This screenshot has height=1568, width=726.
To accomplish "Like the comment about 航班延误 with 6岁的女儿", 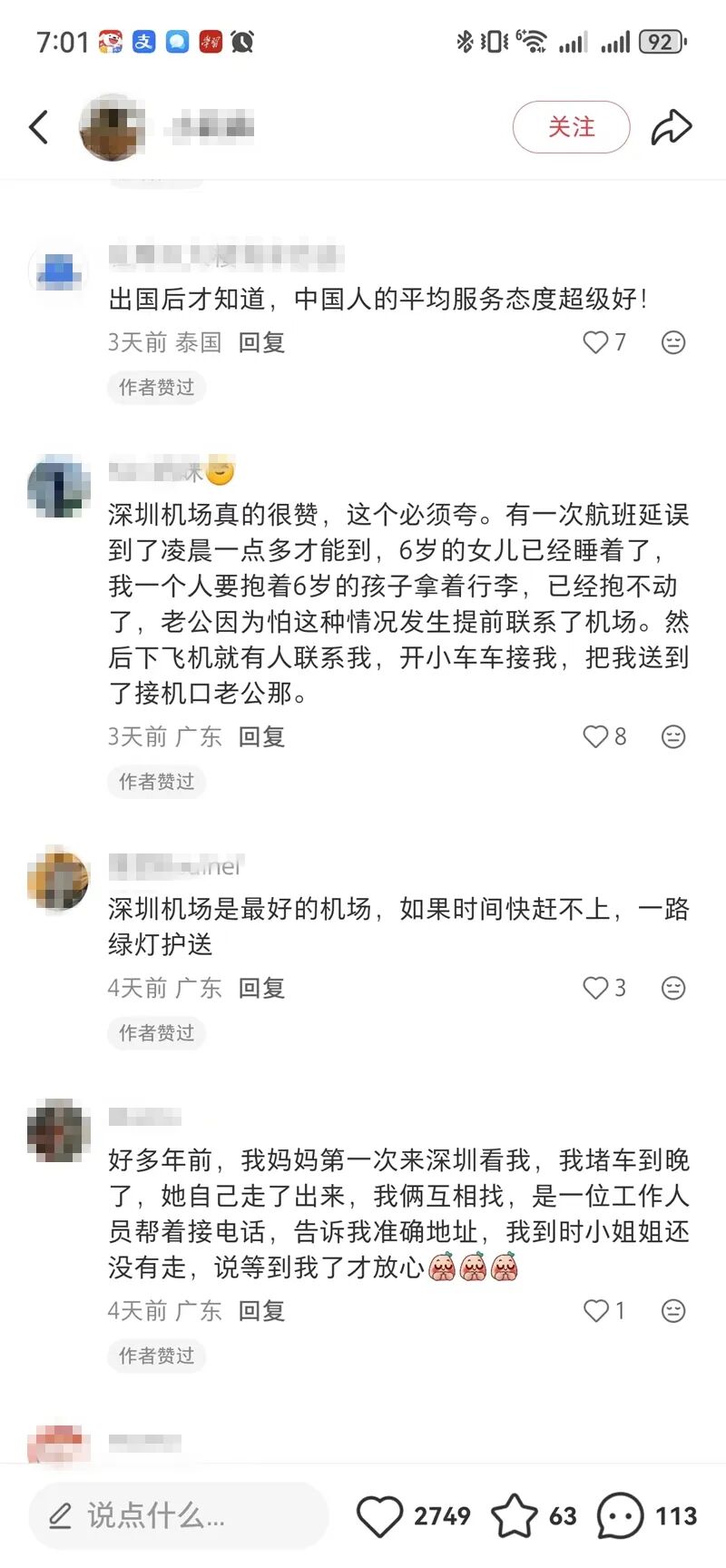I will coord(595,736).
